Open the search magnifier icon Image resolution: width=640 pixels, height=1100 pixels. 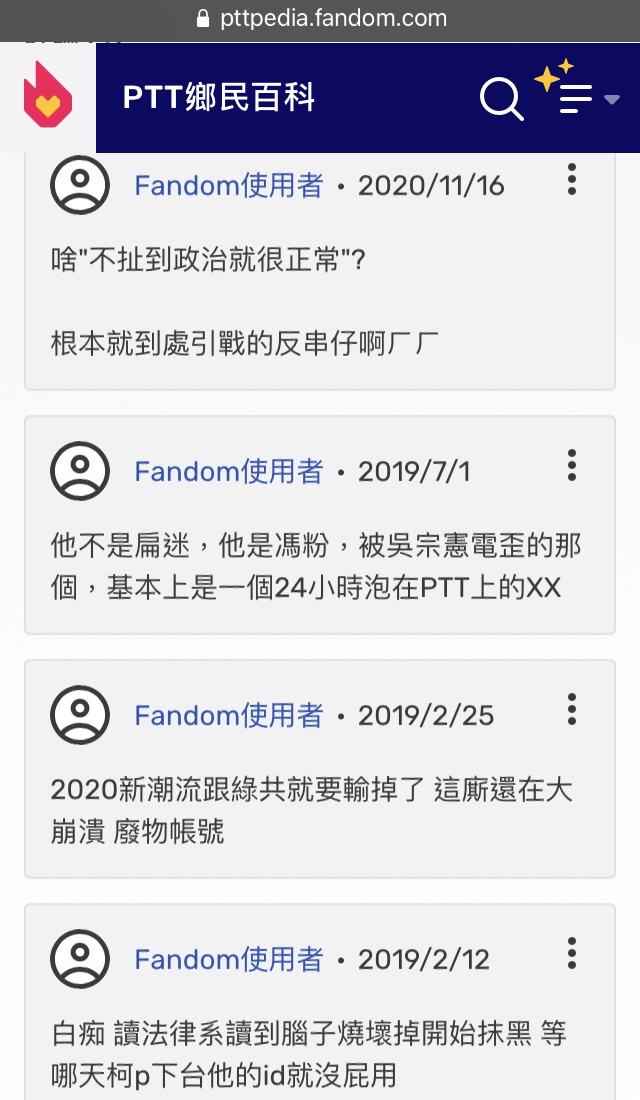click(502, 99)
